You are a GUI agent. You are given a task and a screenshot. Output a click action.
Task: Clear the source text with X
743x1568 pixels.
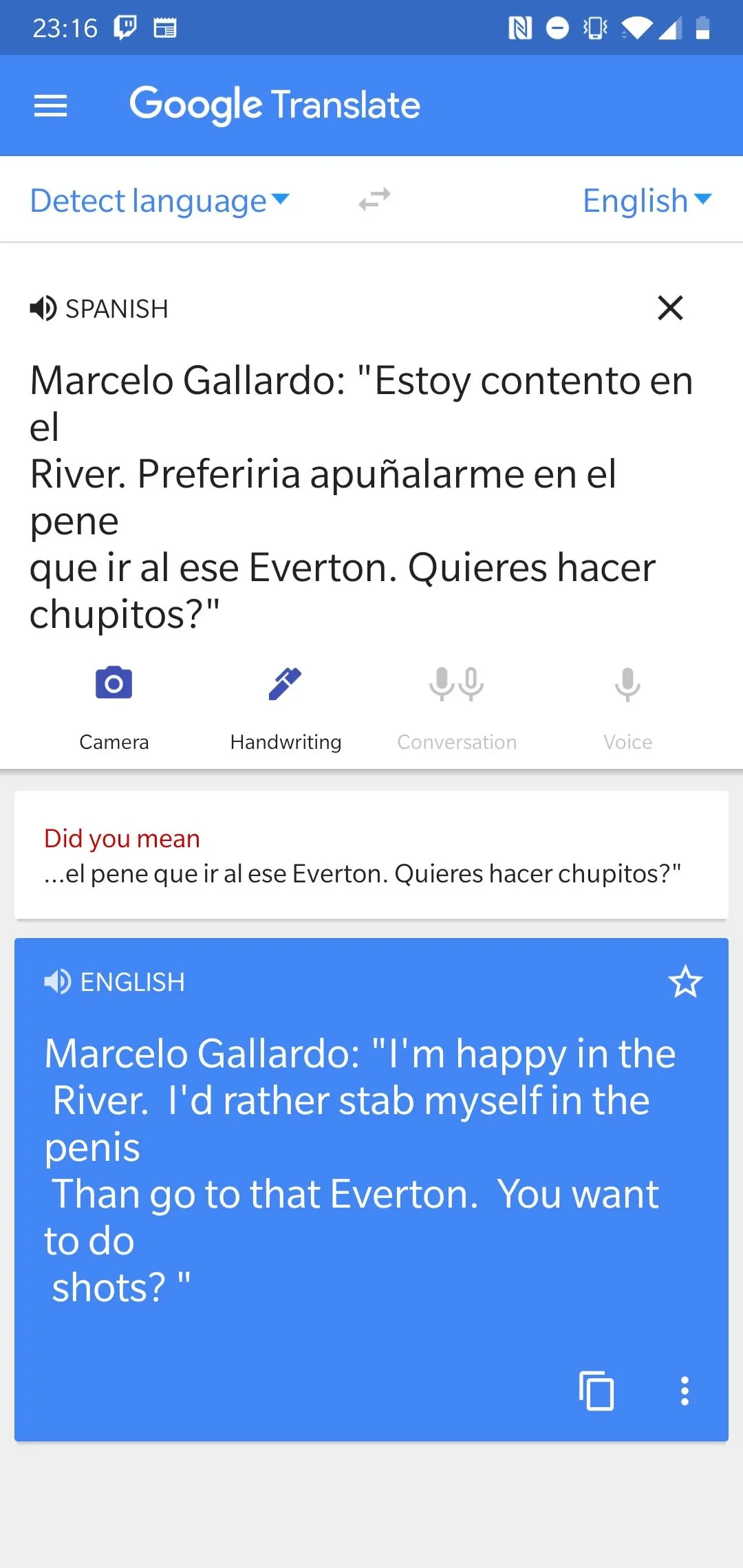point(670,308)
